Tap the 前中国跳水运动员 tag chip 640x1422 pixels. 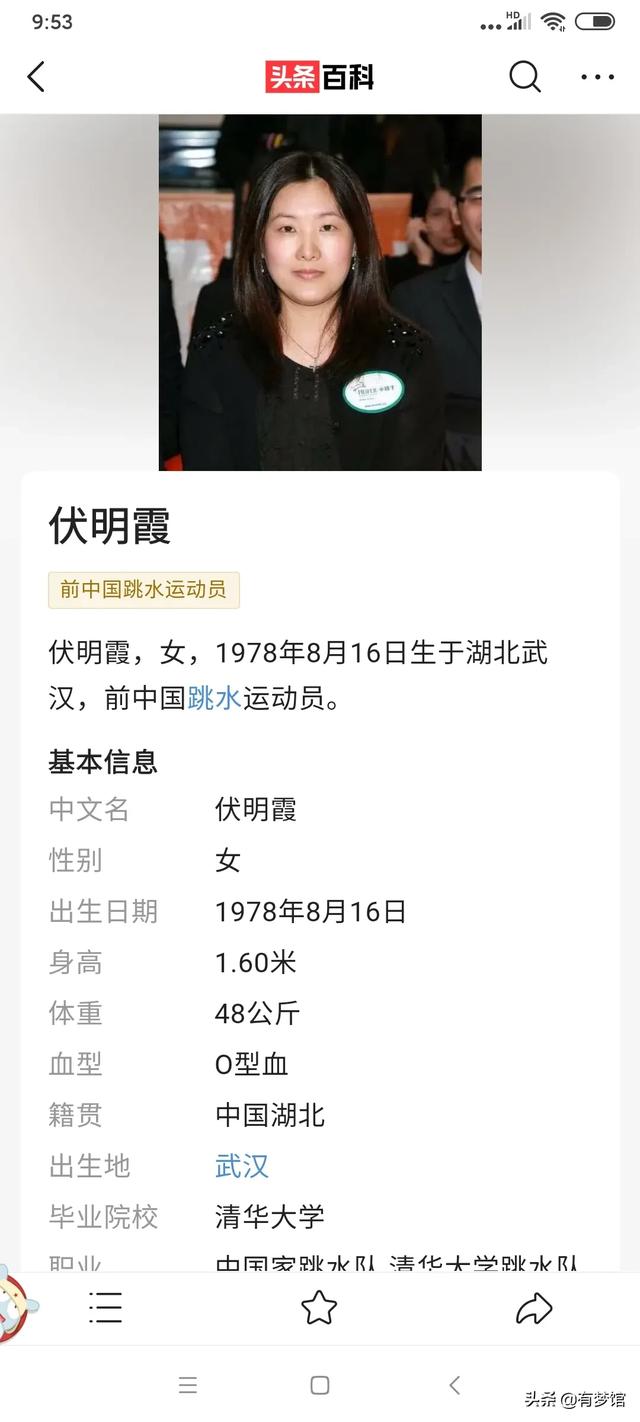tap(144, 590)
